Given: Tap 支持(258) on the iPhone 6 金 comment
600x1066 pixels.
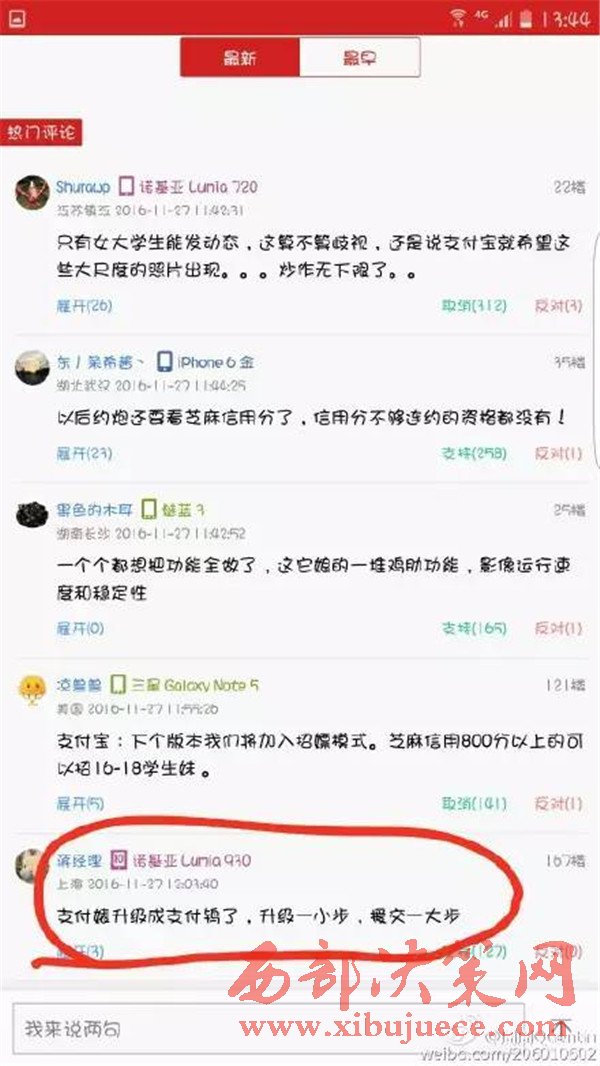Looking at the screenshot, I should tap(474, 453).
